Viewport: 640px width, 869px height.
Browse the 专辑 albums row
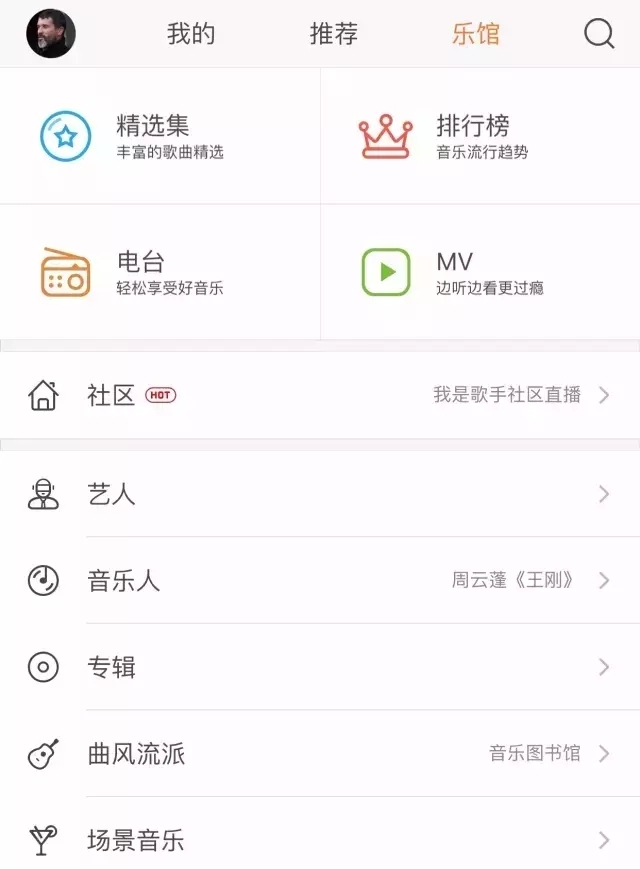[320, 667]
